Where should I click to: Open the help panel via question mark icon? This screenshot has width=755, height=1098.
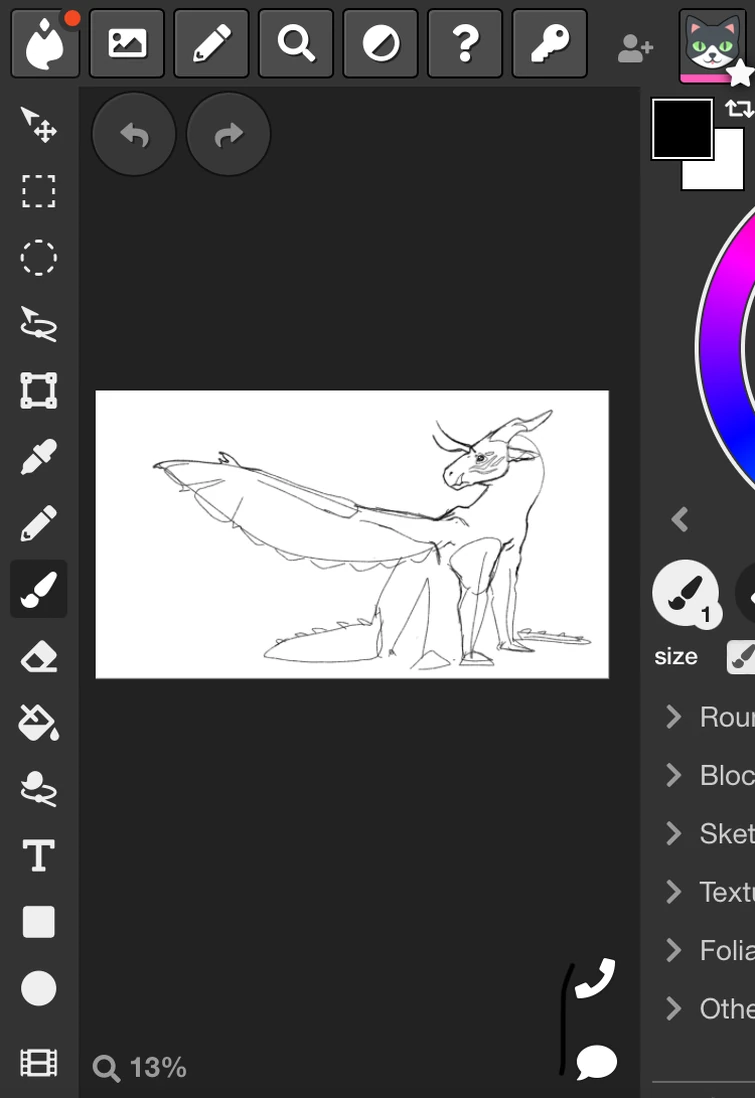465,43
